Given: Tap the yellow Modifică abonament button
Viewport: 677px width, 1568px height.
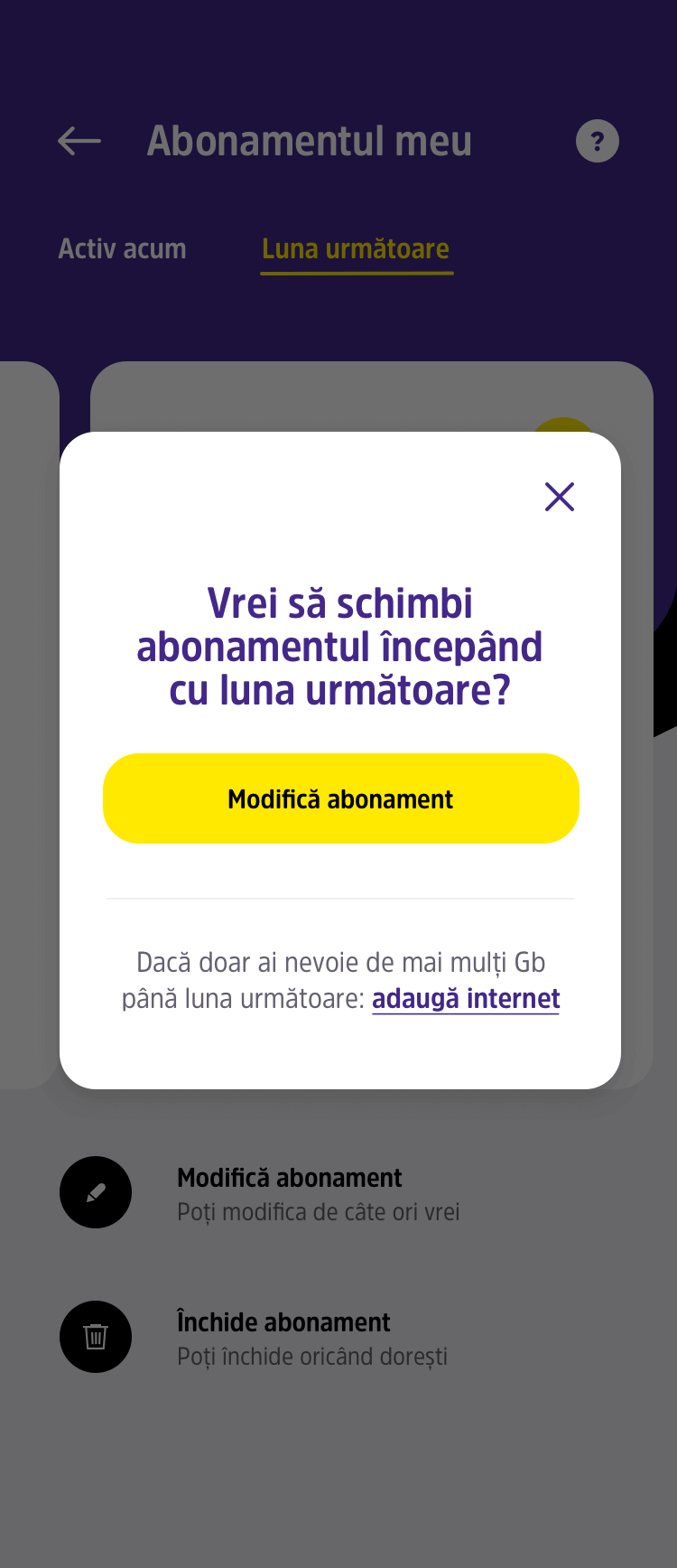Looking at the screenshot, I should point(340,798).
